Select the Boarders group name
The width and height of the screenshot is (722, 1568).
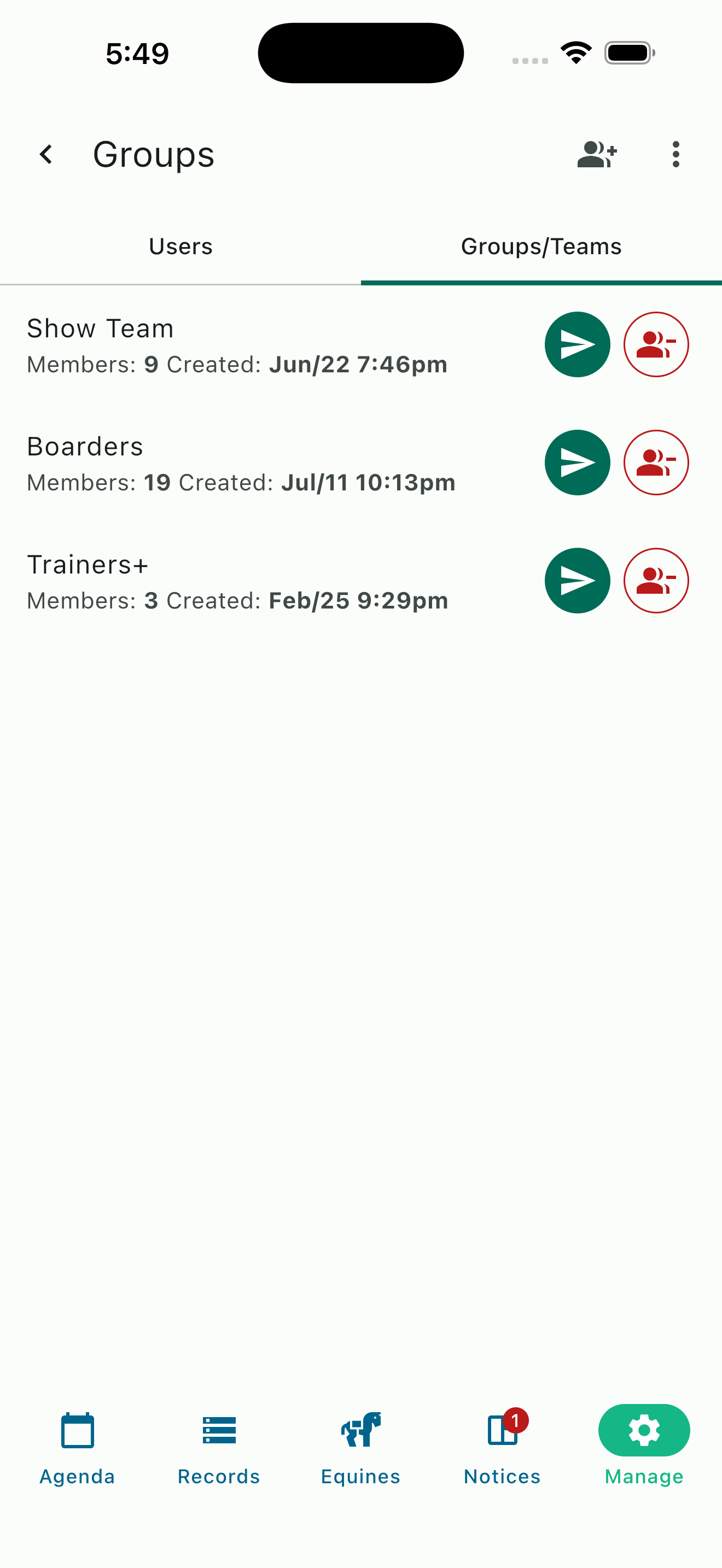85,446
